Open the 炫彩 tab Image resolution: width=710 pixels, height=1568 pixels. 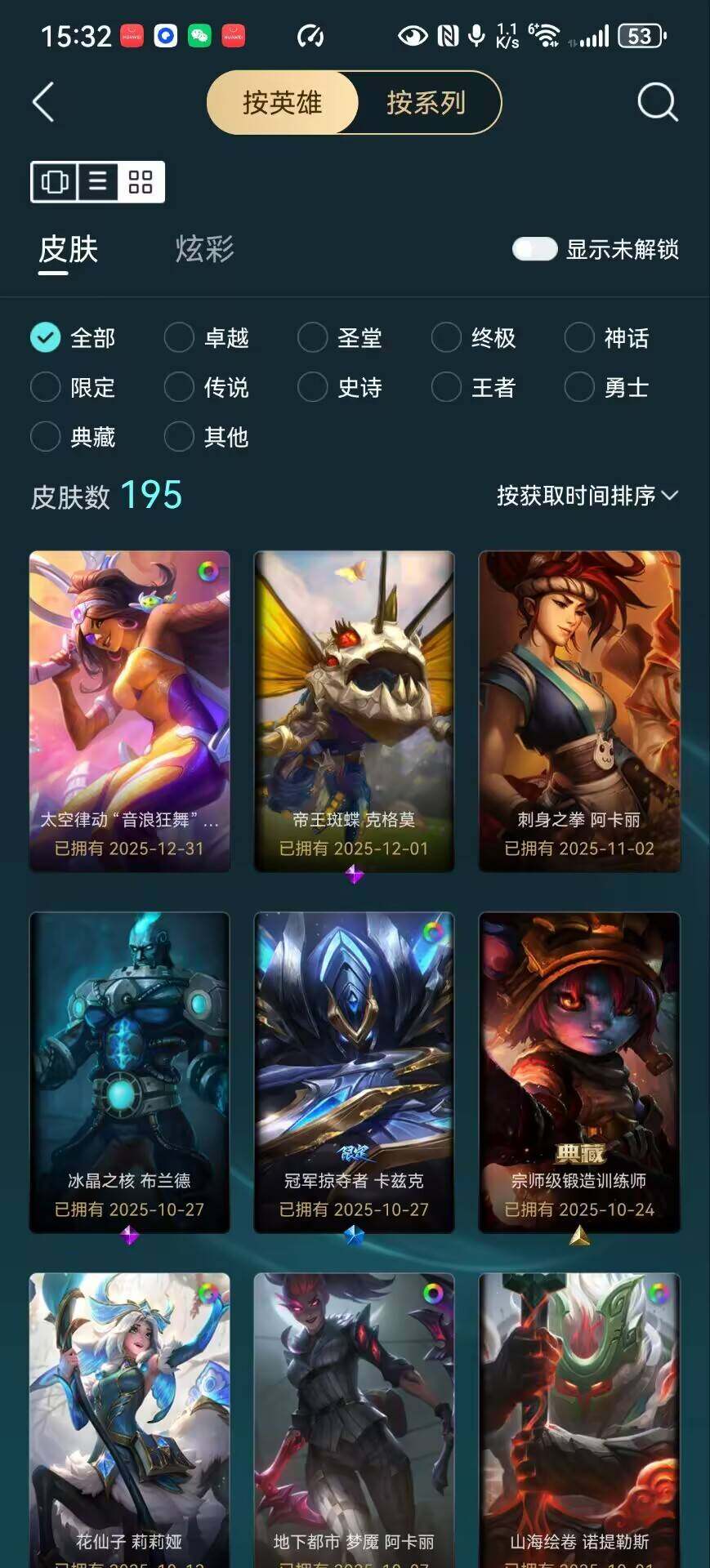click(x=204, y=249)
